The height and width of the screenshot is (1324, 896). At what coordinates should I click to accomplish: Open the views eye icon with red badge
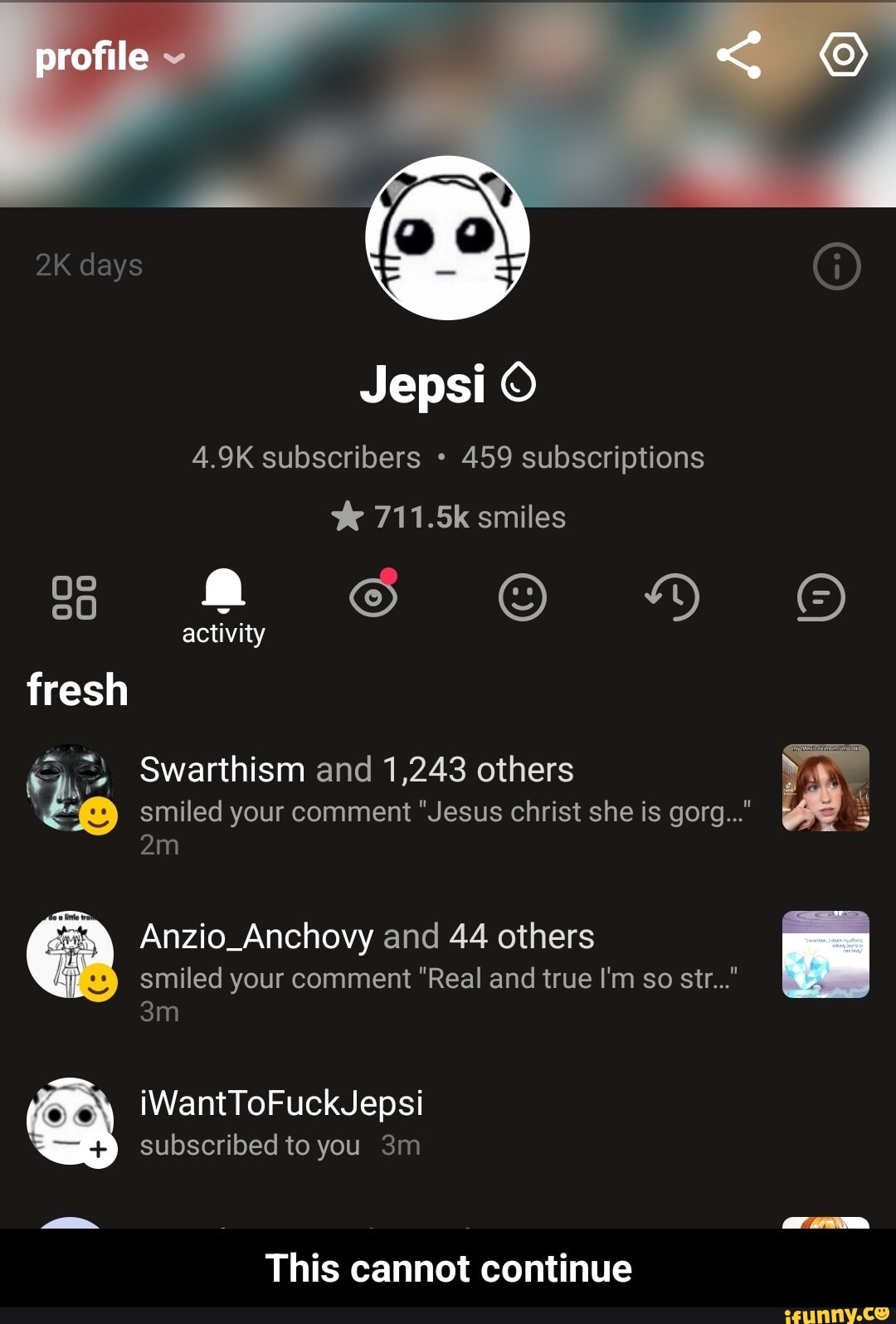point(372,596)
